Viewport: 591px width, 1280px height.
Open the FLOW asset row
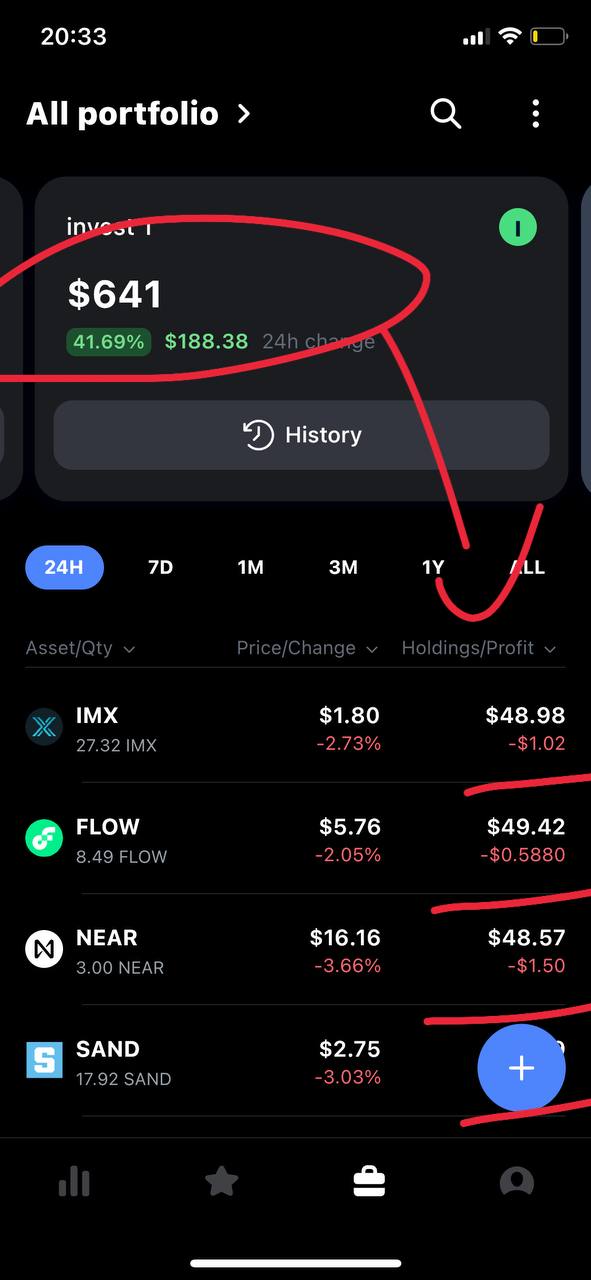tap(295, 839)
